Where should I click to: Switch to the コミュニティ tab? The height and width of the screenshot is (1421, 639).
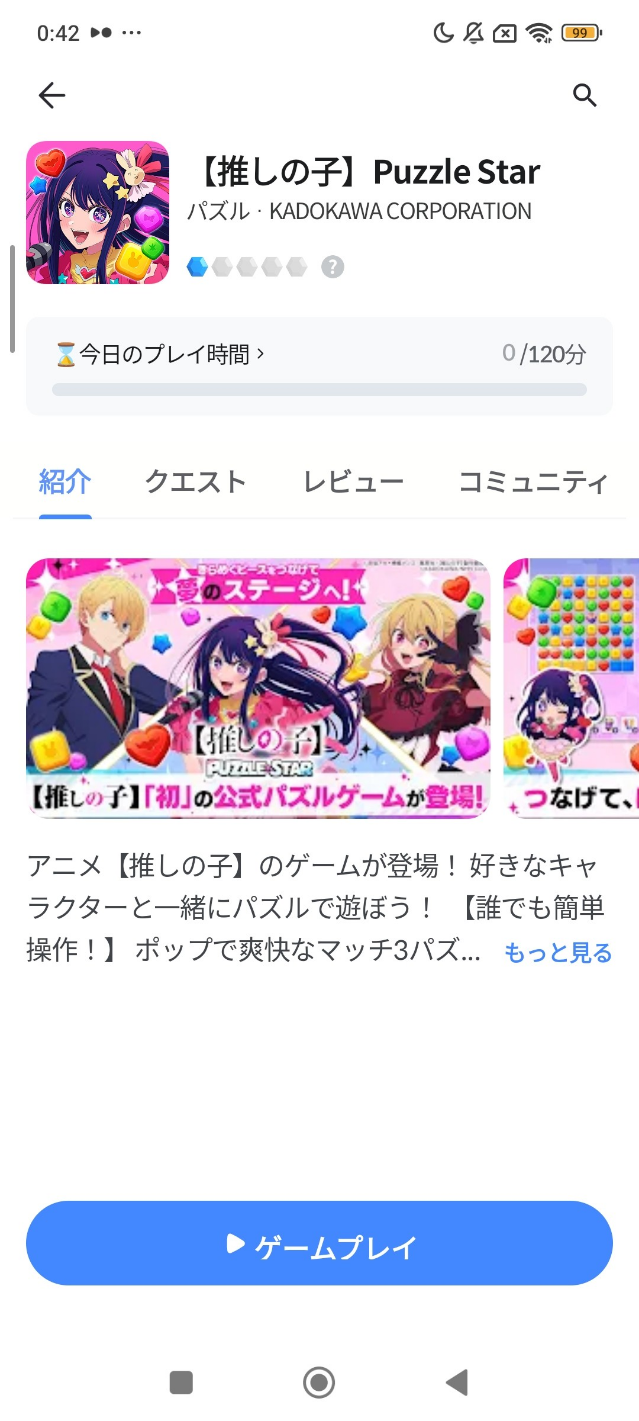tap(533, 482)
